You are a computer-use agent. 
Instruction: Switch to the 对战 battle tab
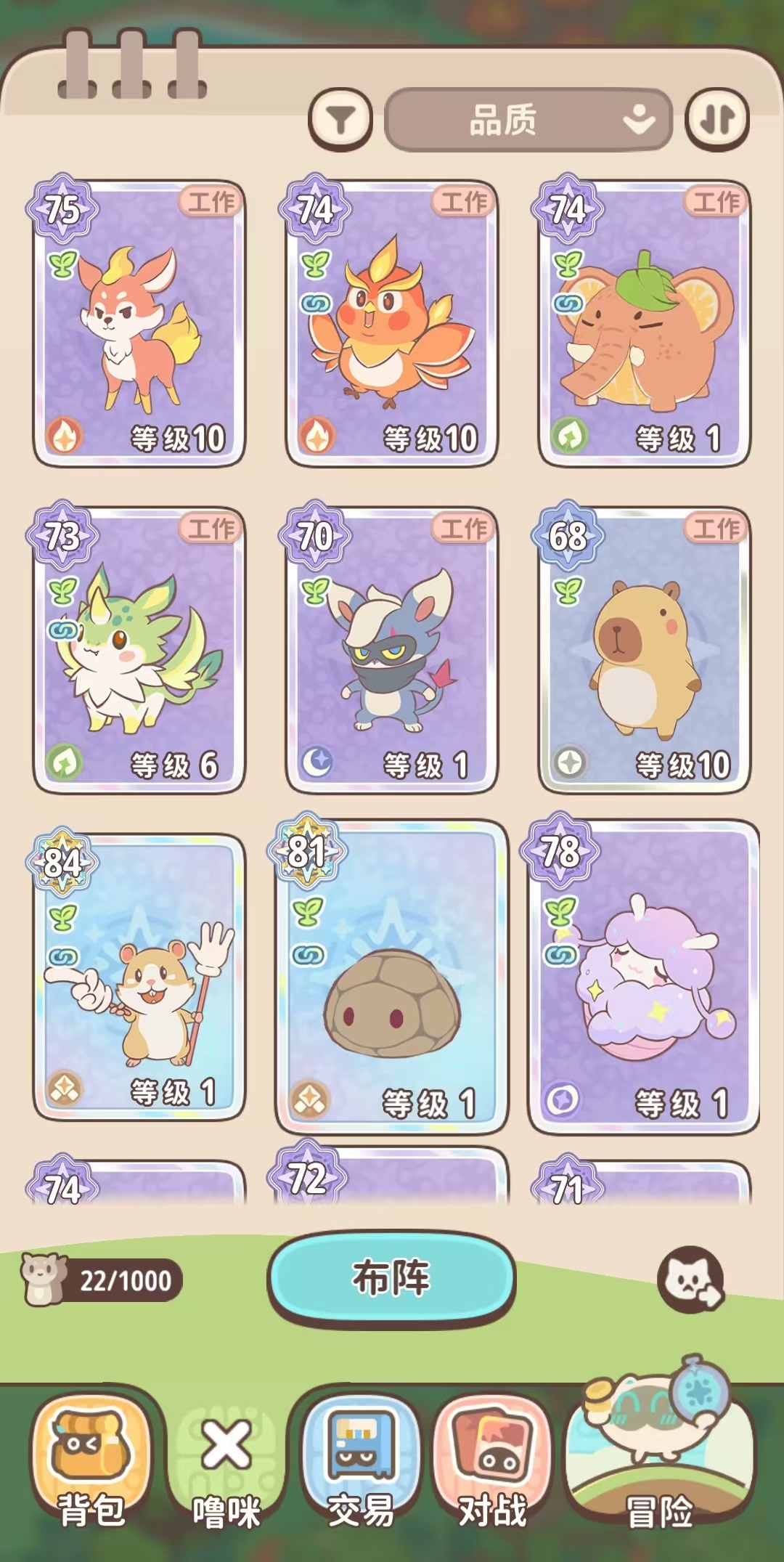click(492, 1460)
